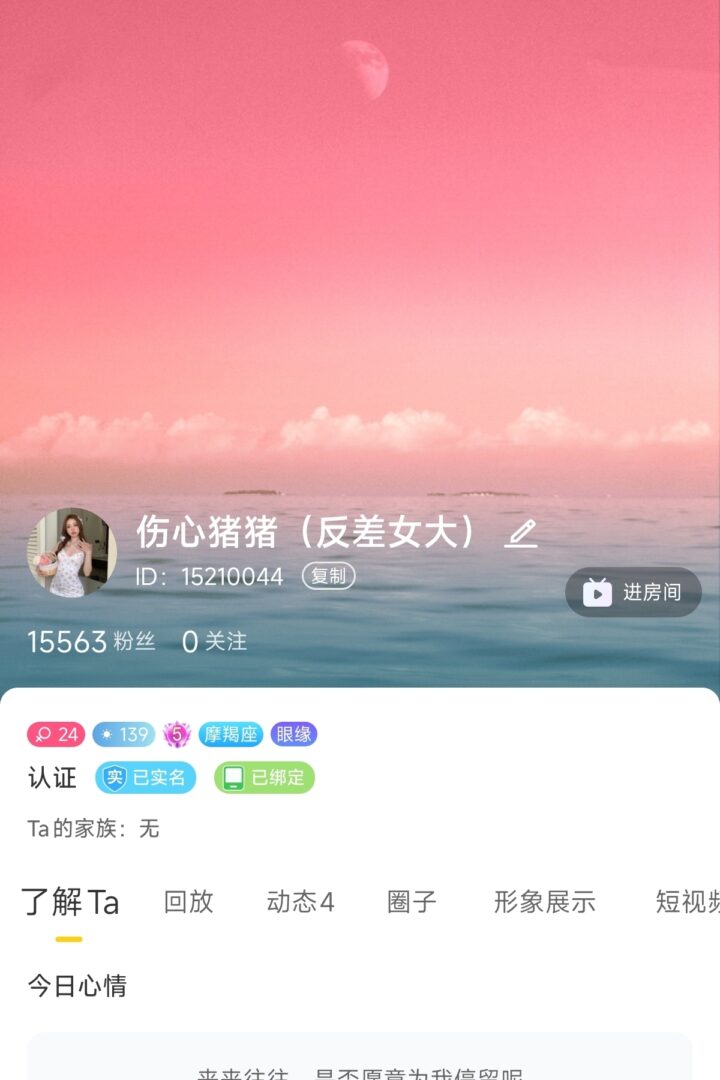Screen dimensions: 720x1080
Task: Tap the edit pencil next to the nickname
Action: point(521,533)
